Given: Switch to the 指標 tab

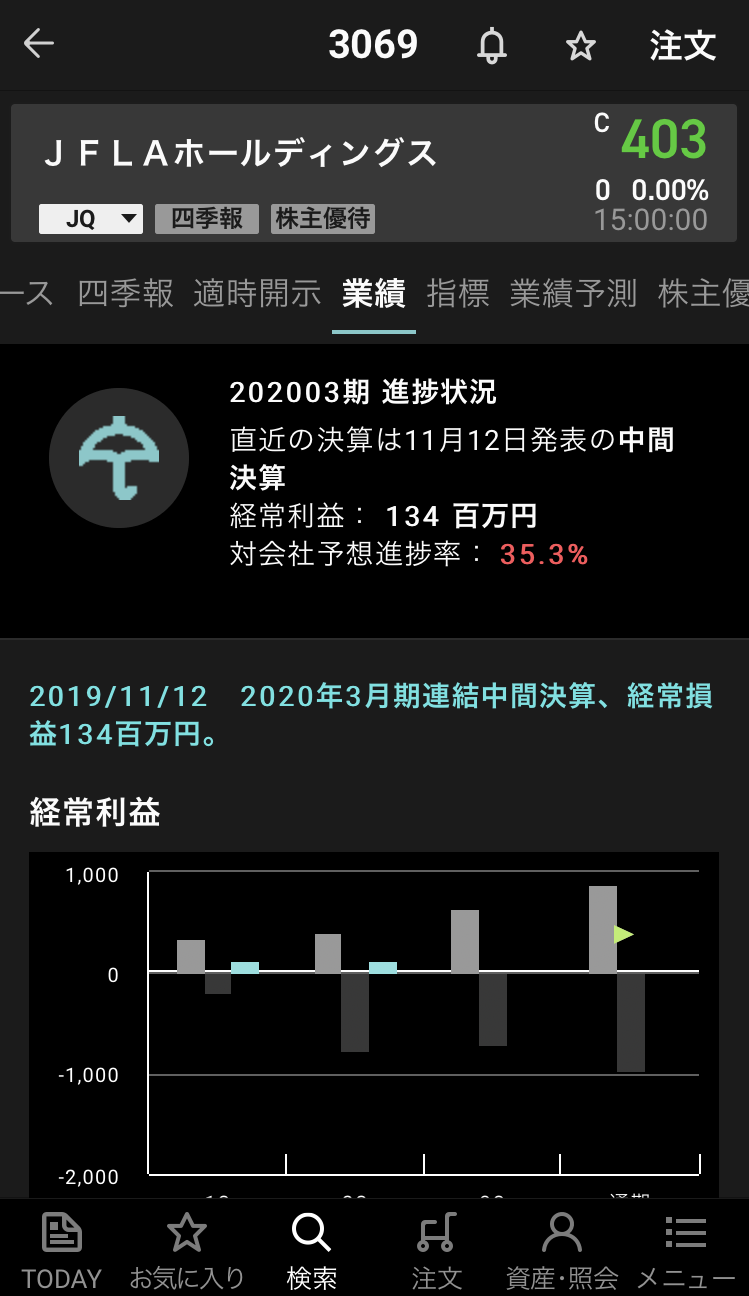Looking at the screenshot, I should point(458,293).
